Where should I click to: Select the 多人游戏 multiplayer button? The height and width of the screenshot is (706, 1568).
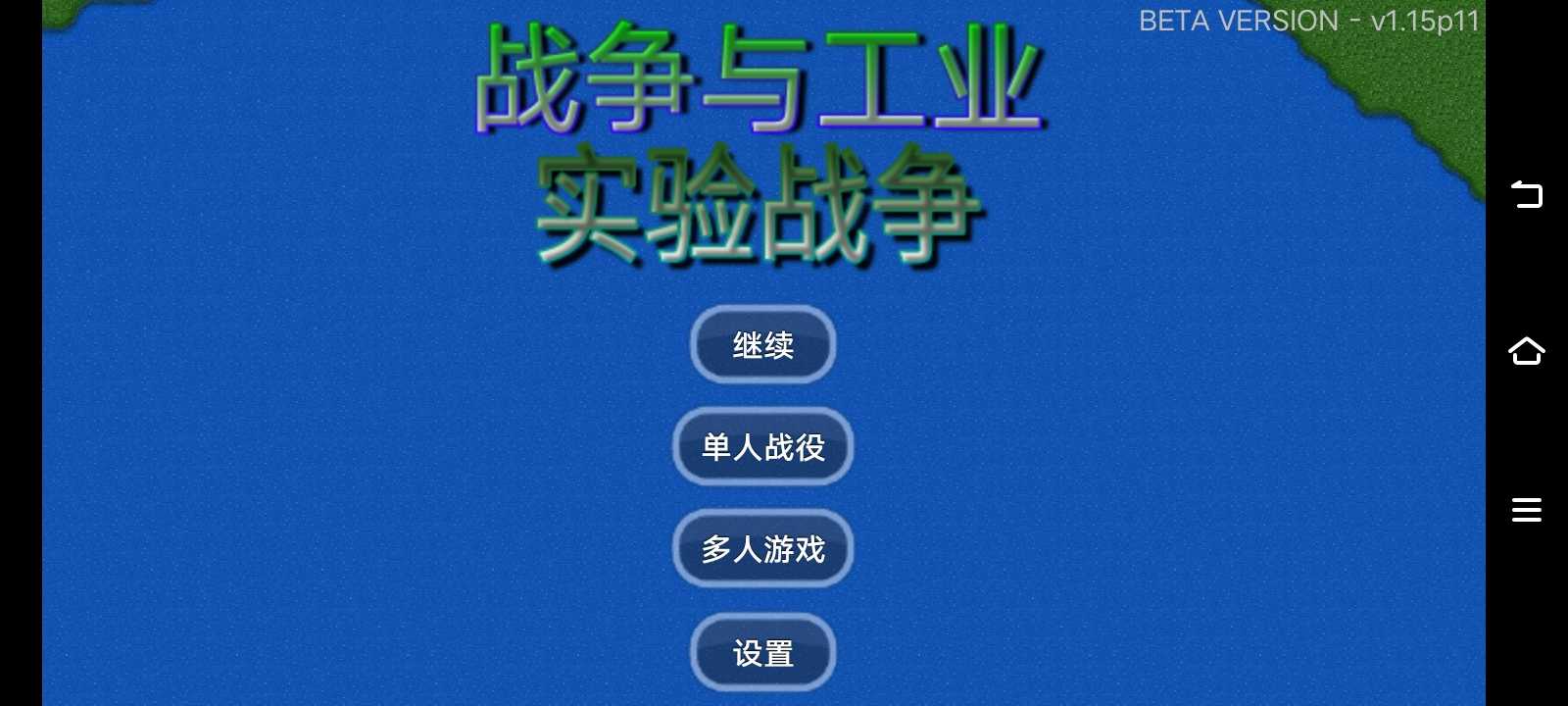pos(762,549)
